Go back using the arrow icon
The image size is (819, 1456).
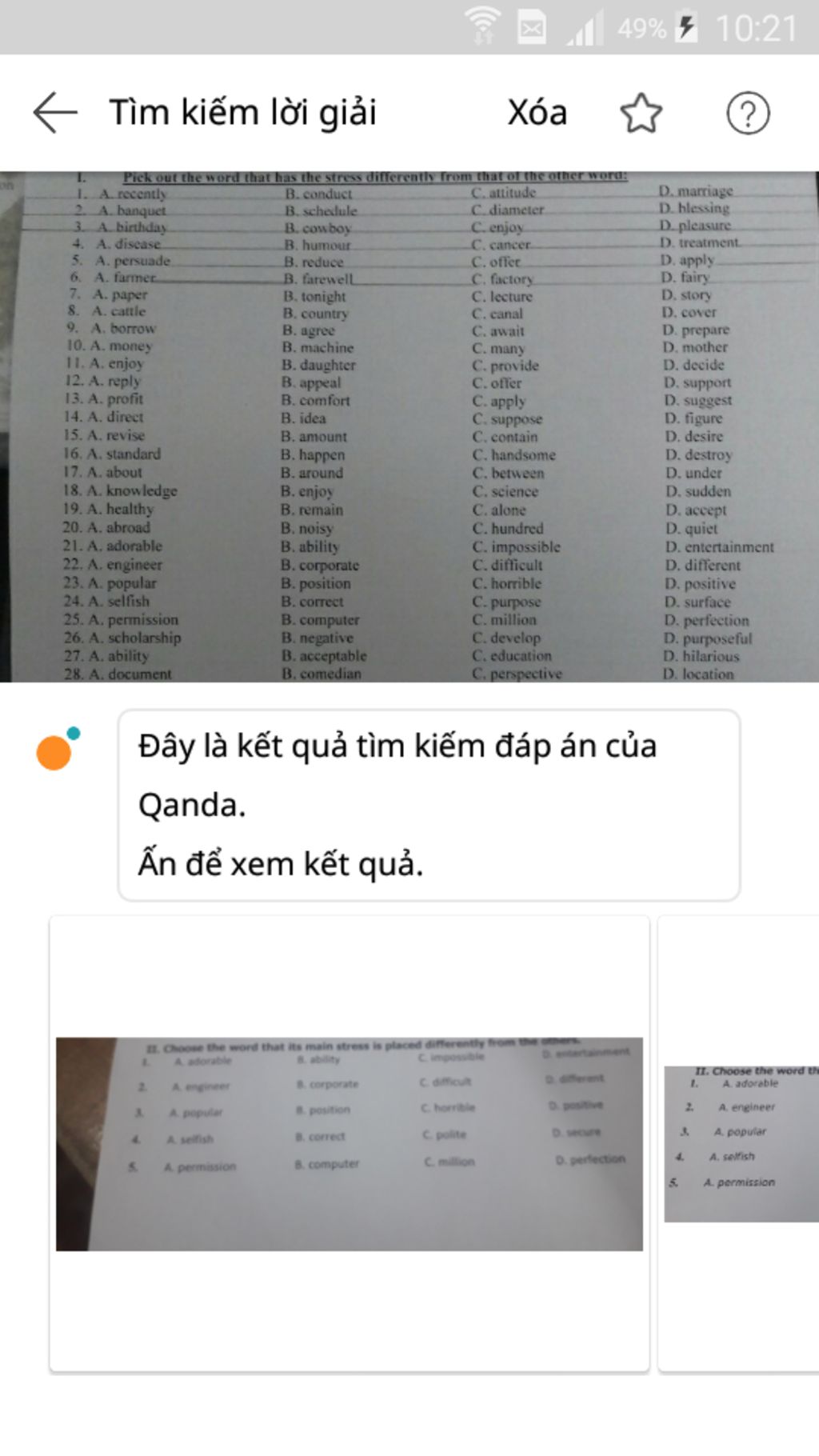pos(54,112)
